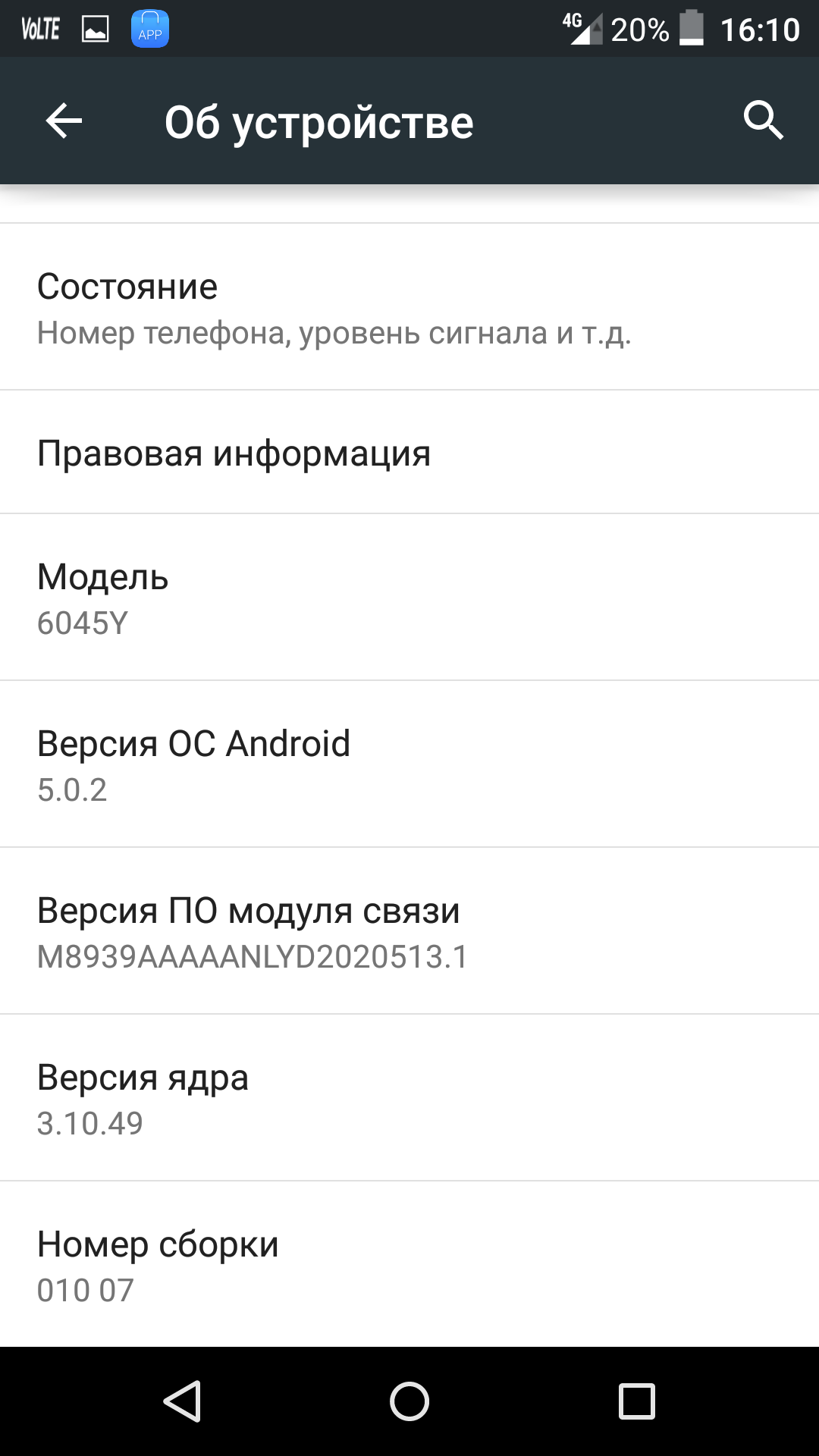Viewport: 819px width, 1456px height.
Task: Go back using the toolbar arrow
Action: (x=64, y=121)
